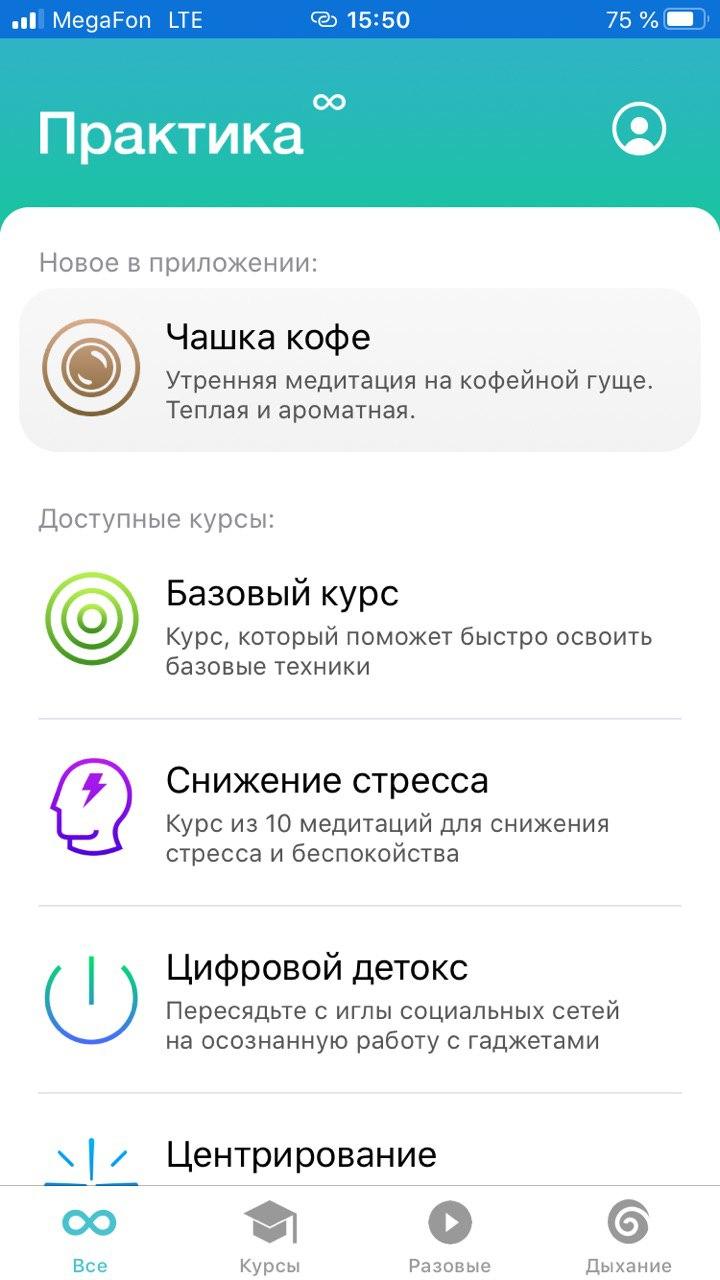Tap the play circle icon labeled Разовые
The width and height of the screenshot is (720, 1280).
pos(449,1223)
